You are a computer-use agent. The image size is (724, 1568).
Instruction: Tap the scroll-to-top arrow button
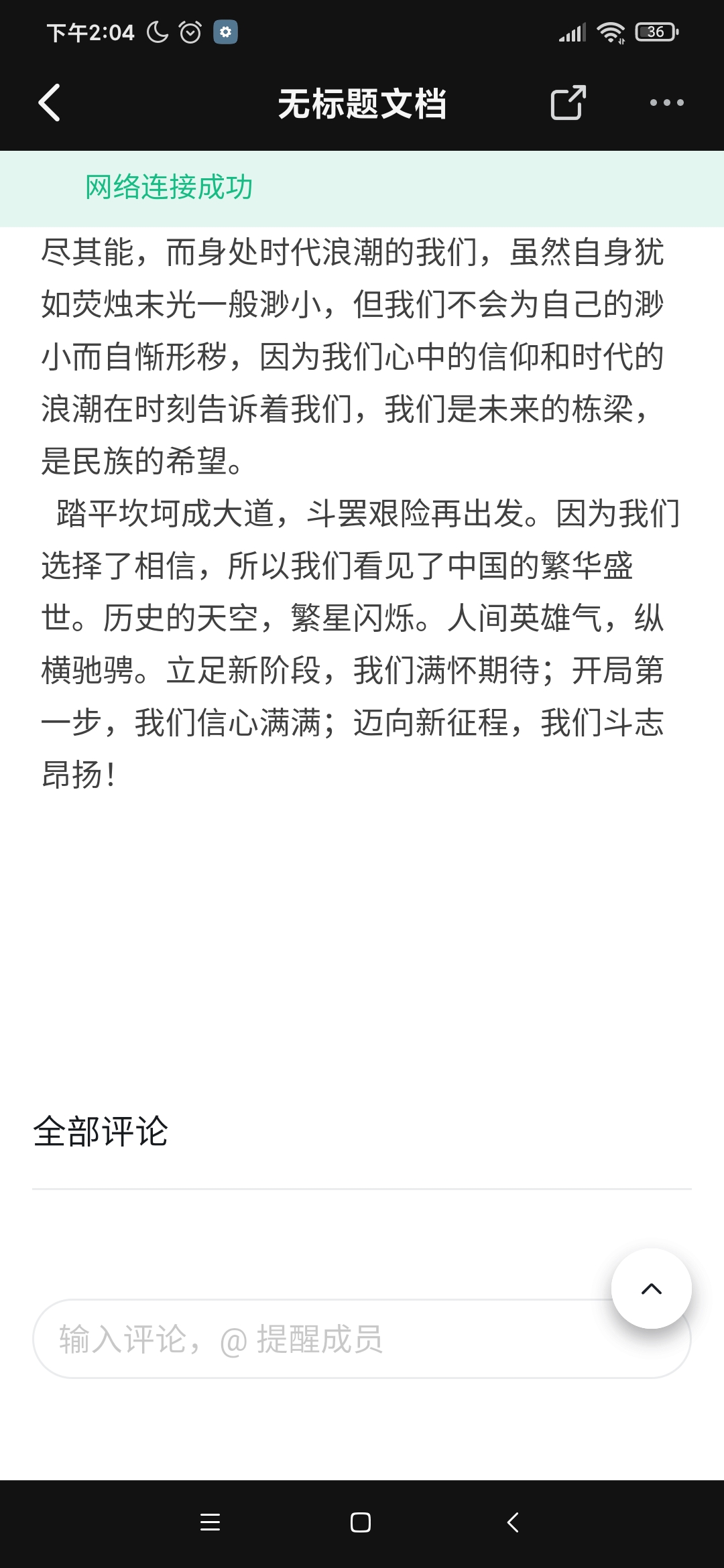click(651, 1289)
